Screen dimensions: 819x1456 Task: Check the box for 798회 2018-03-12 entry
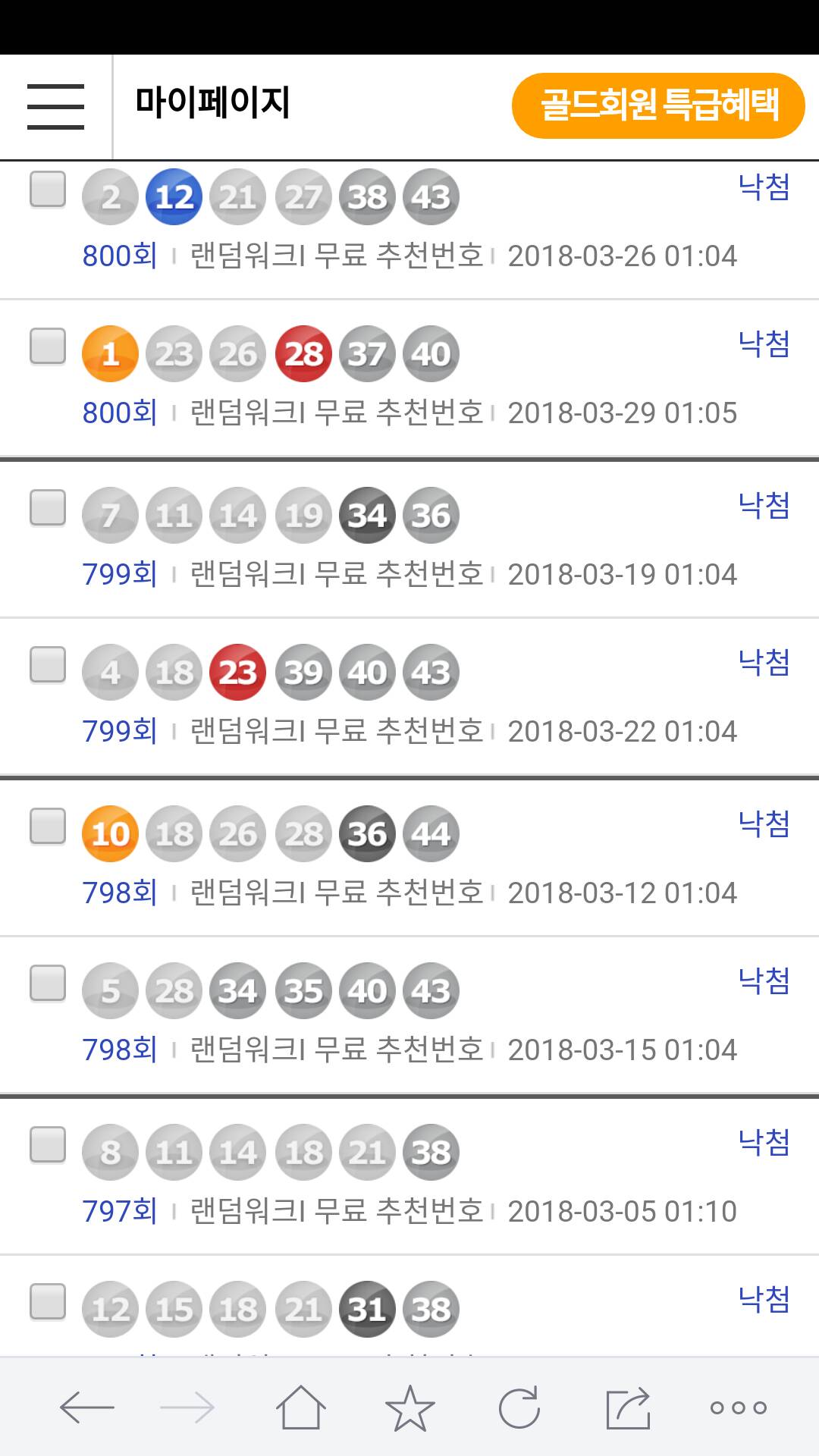pos(48,826)
